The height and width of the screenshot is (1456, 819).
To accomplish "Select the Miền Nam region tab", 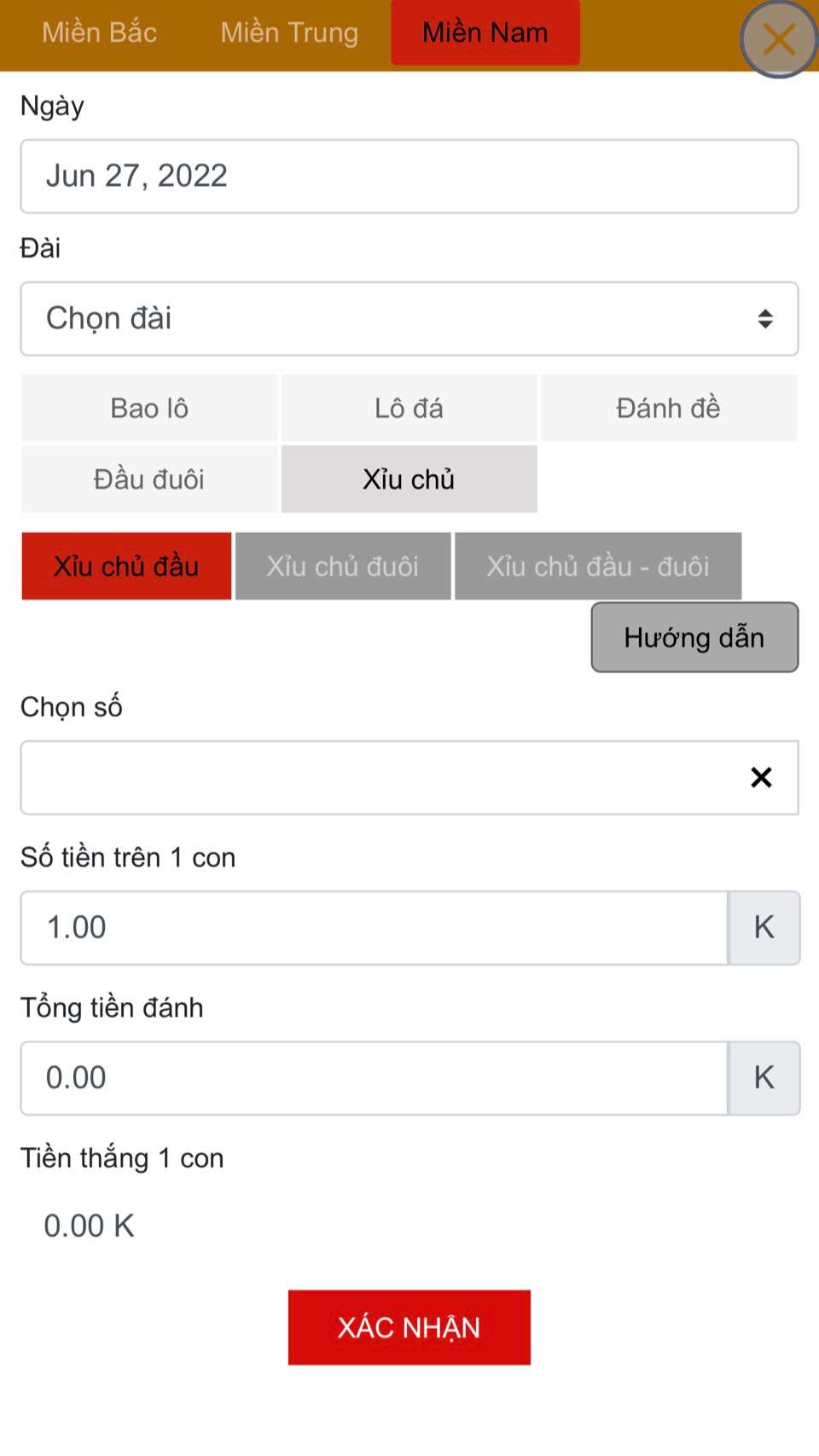I will (484, 33).
